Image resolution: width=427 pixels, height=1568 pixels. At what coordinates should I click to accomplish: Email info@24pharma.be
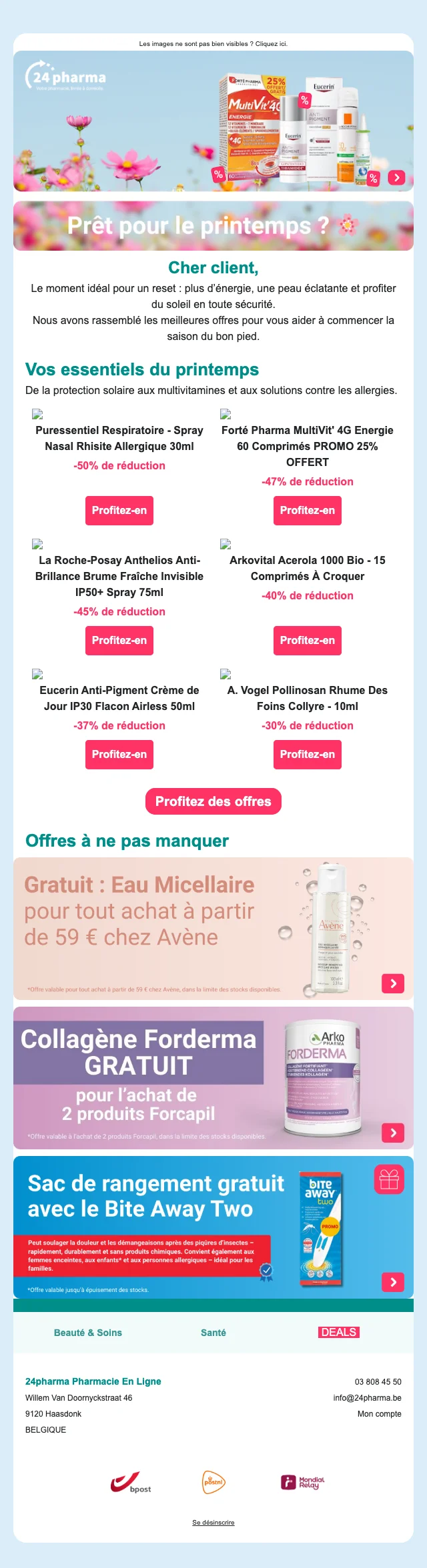tap(368, 1398)
